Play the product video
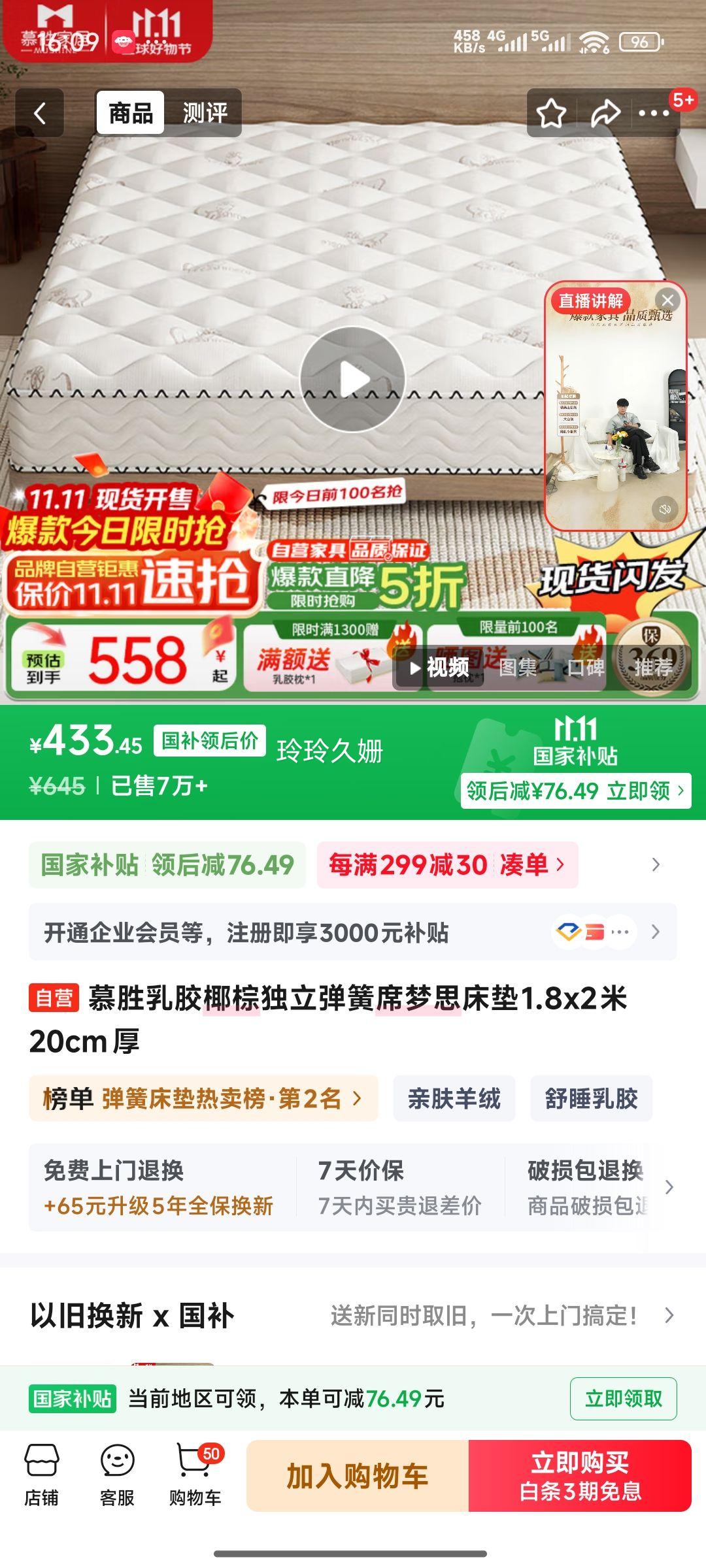This screenshot has width=706, height=1568. pos(352,380)
